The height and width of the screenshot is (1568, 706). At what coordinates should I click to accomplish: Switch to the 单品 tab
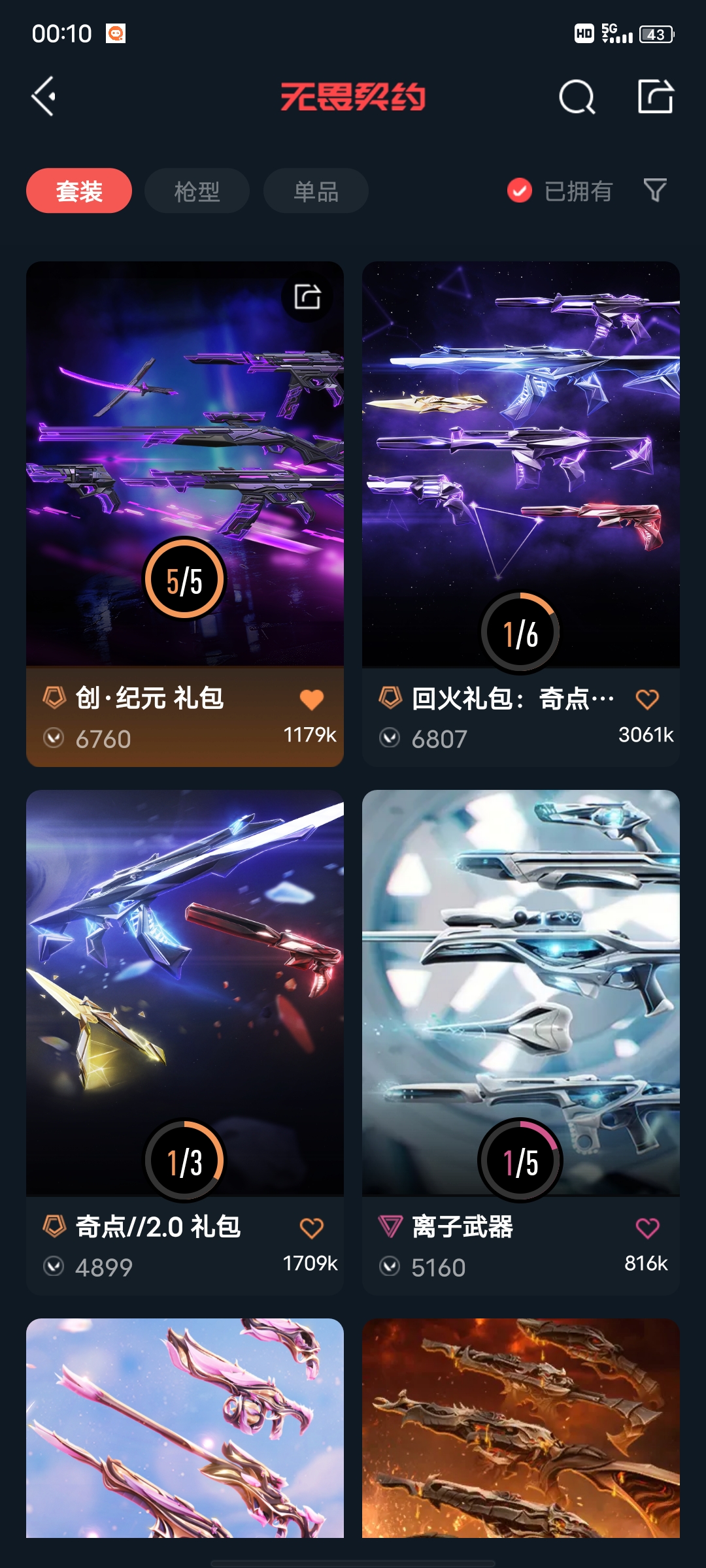tap(316, 191)
